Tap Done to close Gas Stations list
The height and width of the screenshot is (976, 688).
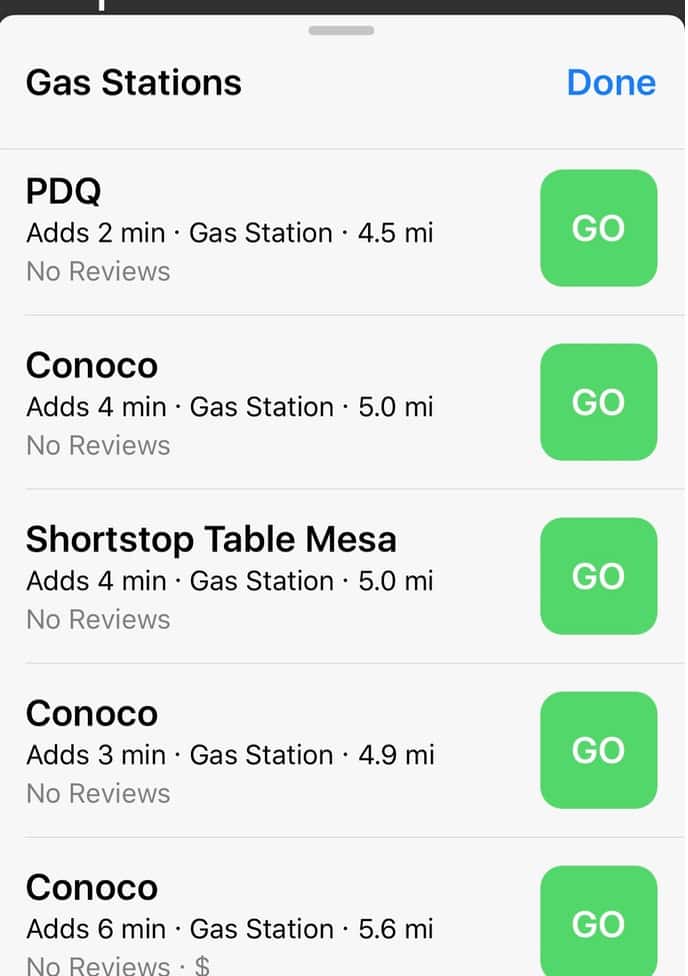(x=610, y=82)
